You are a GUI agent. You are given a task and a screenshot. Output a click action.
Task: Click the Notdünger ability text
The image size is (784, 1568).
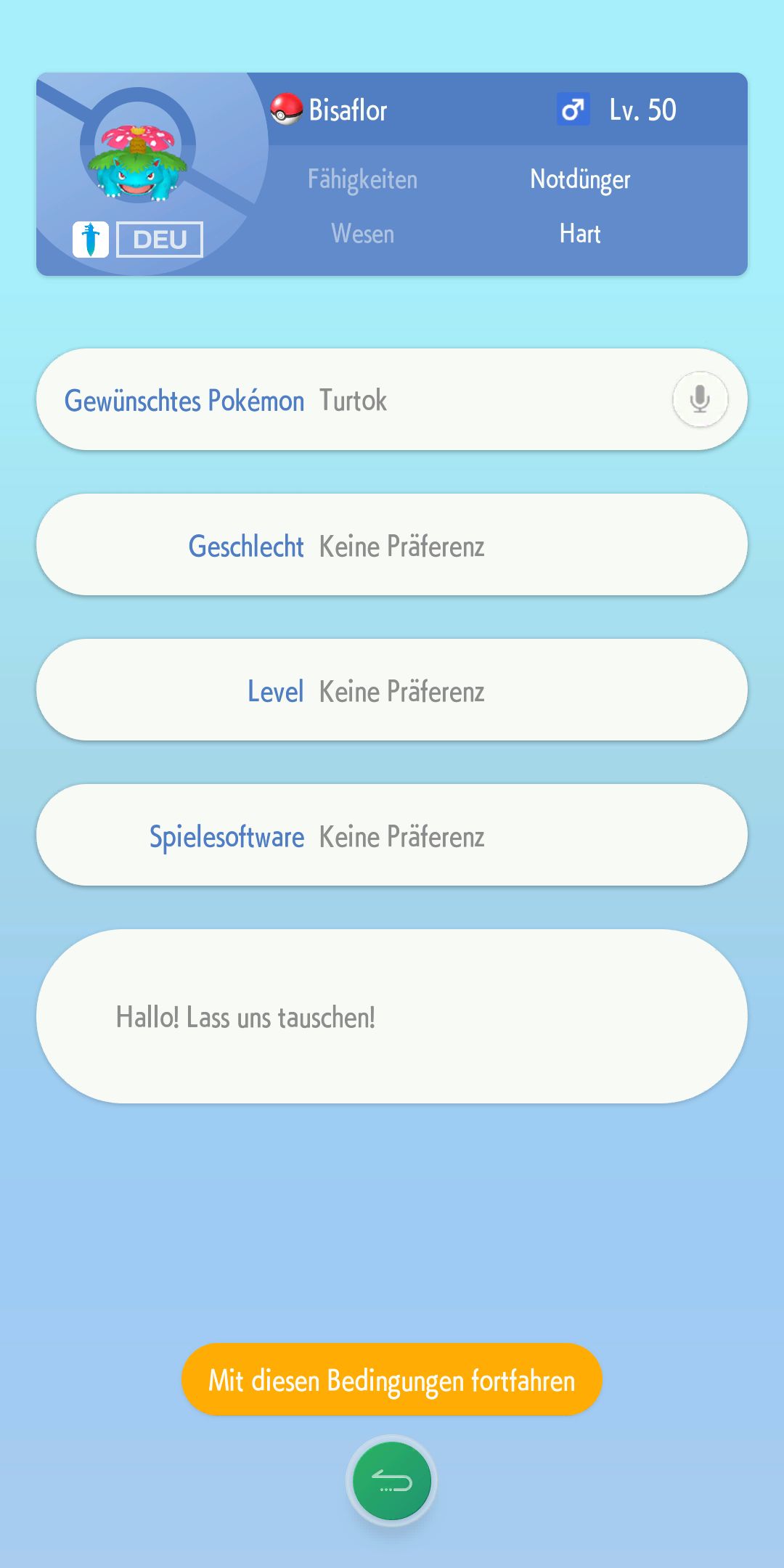581,179
